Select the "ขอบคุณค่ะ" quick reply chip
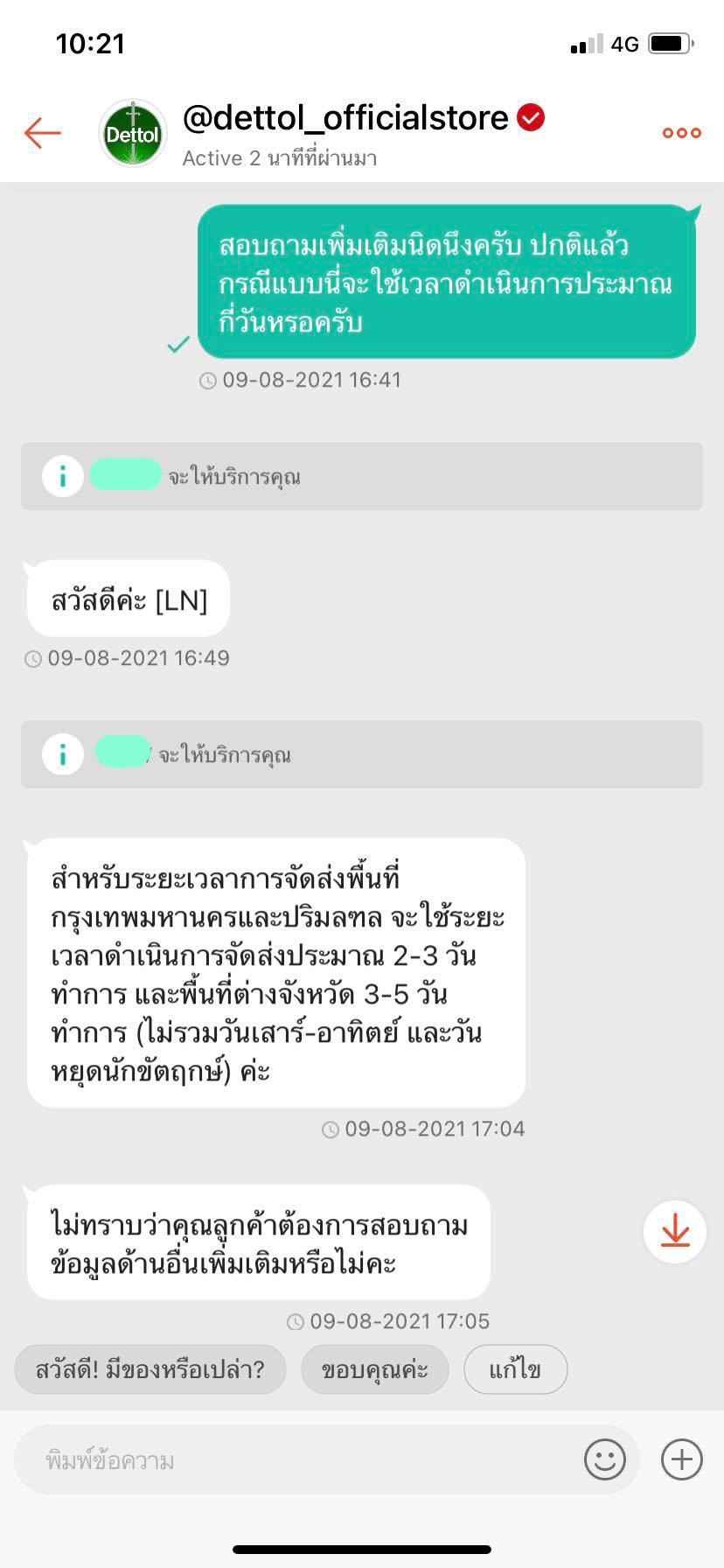Screen dimensions: 724x1568 (x=374, y=1369)
